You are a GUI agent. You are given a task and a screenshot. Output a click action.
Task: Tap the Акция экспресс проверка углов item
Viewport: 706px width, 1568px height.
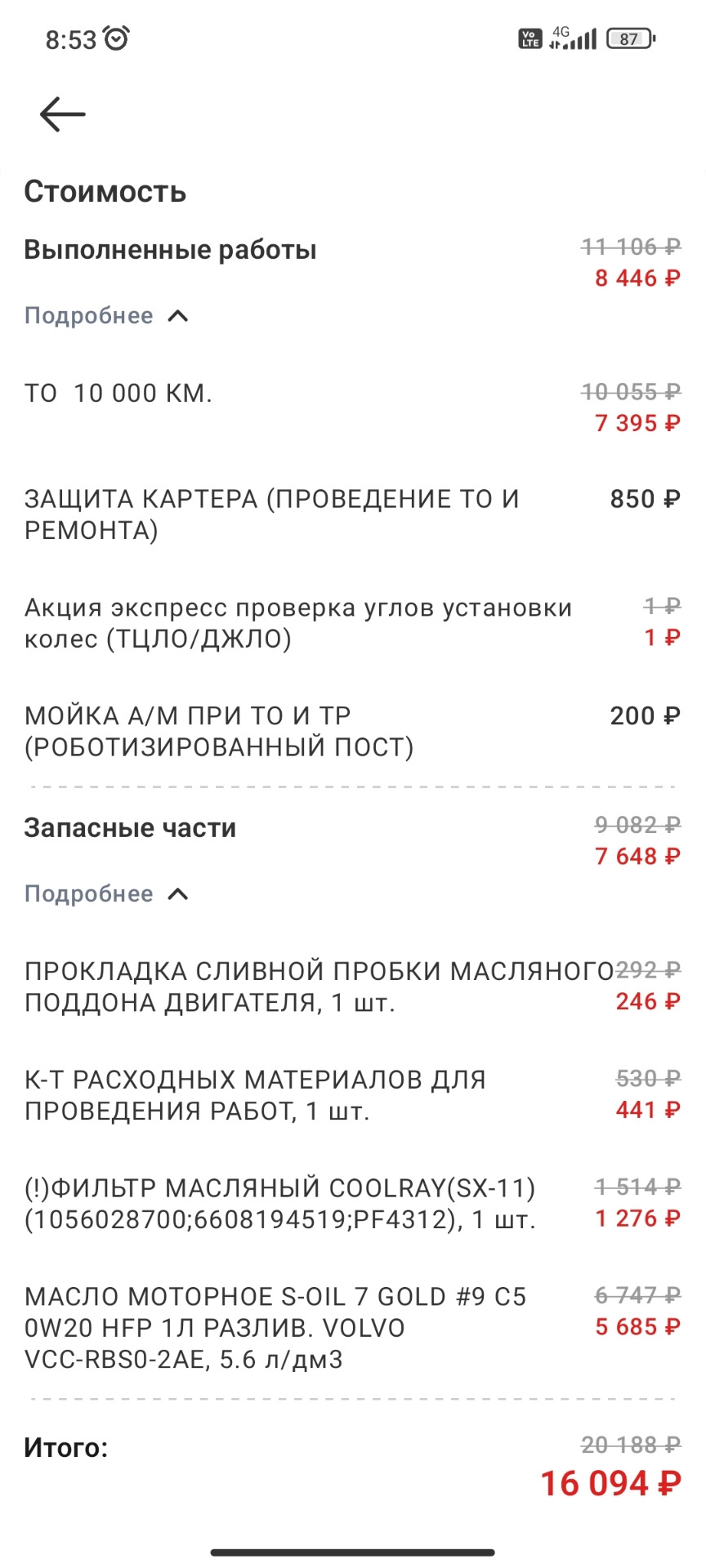[298, 622]
